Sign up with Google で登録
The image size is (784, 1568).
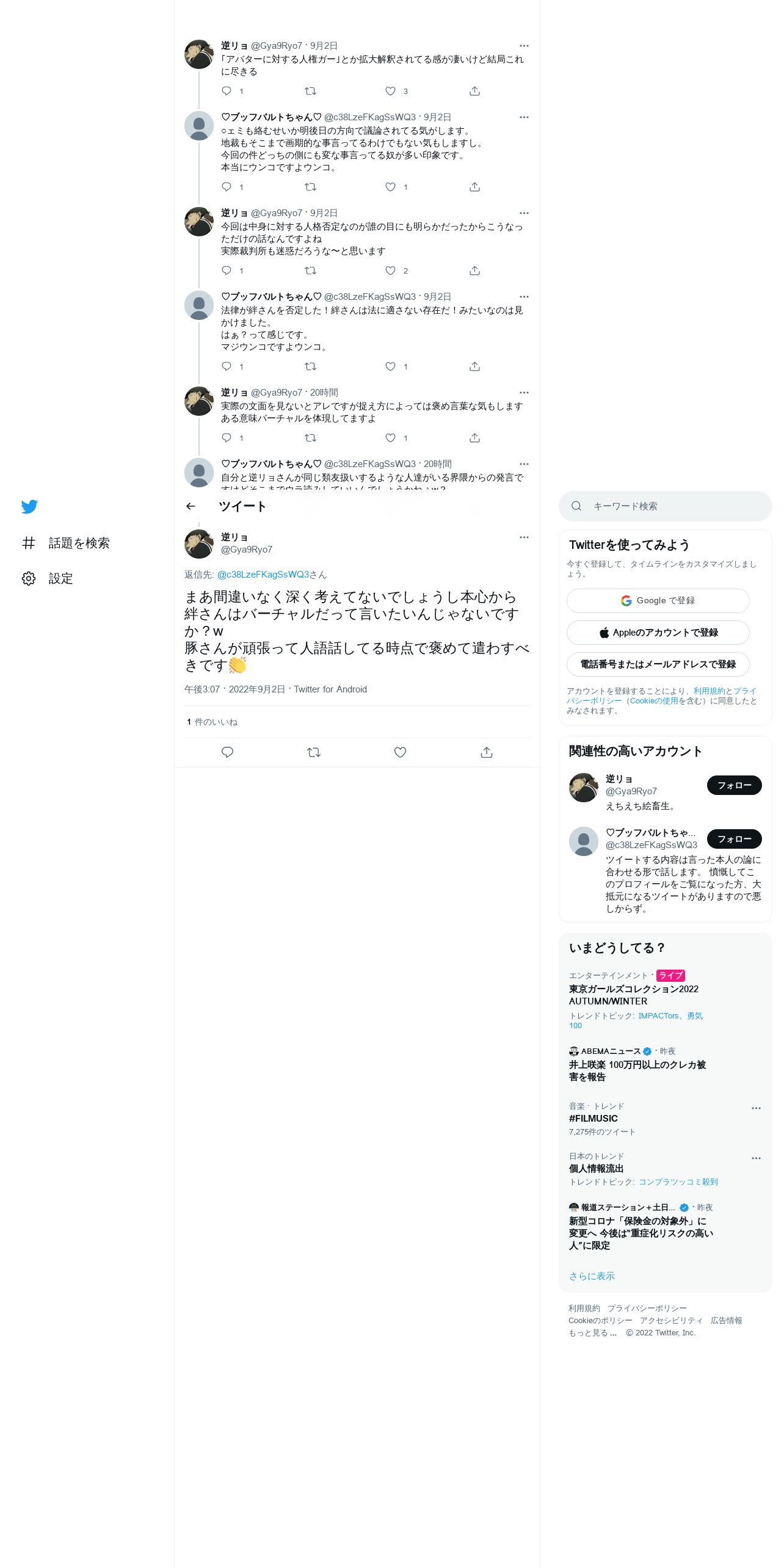pyautogui.click(x=658, y=601)
